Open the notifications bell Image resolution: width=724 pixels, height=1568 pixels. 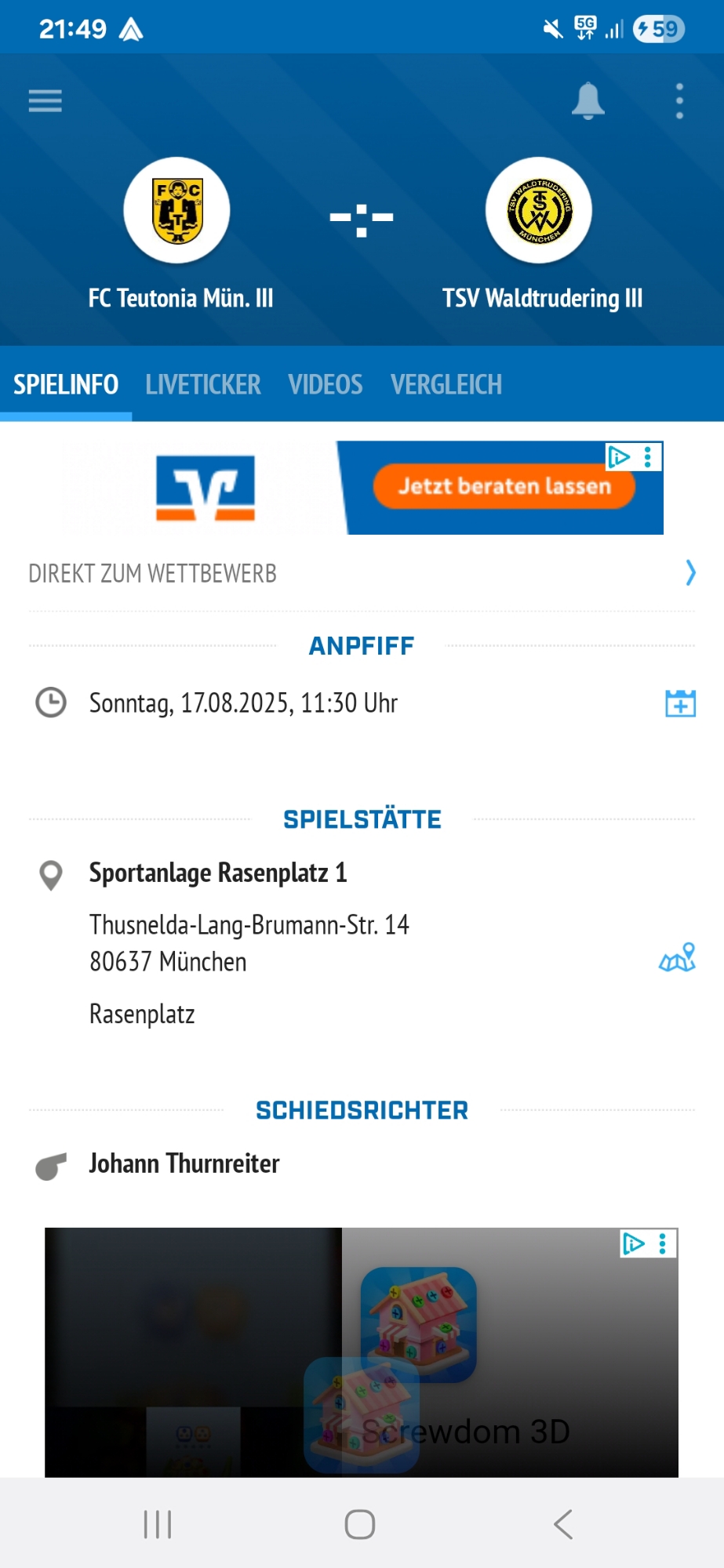(588, 101)
